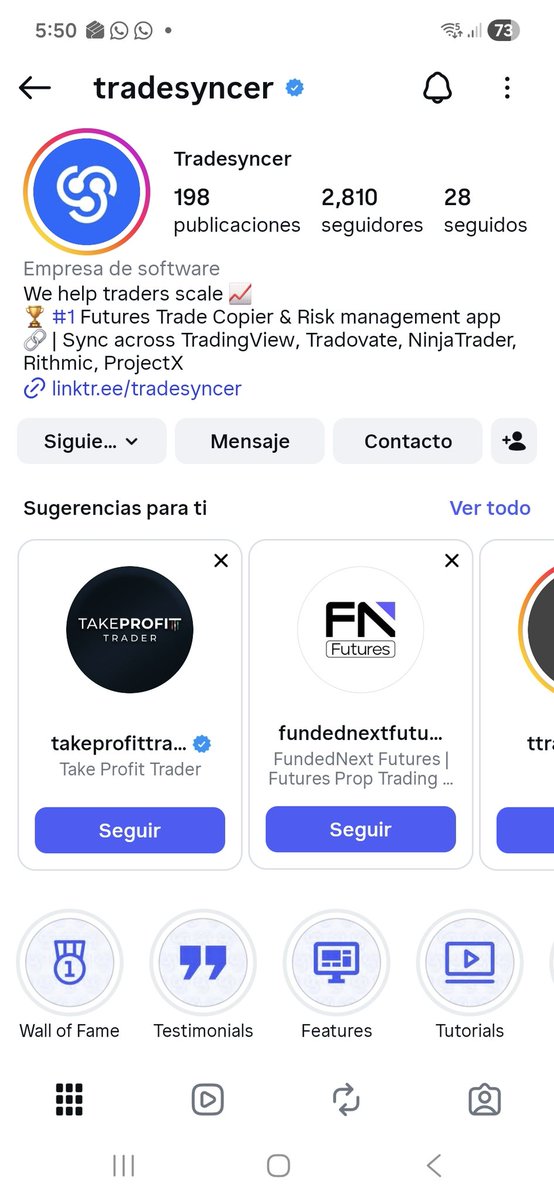The image size is (554, 1200).
Task: Select the Contacto button
Action: pyautogui.click(x=408, y=441)
